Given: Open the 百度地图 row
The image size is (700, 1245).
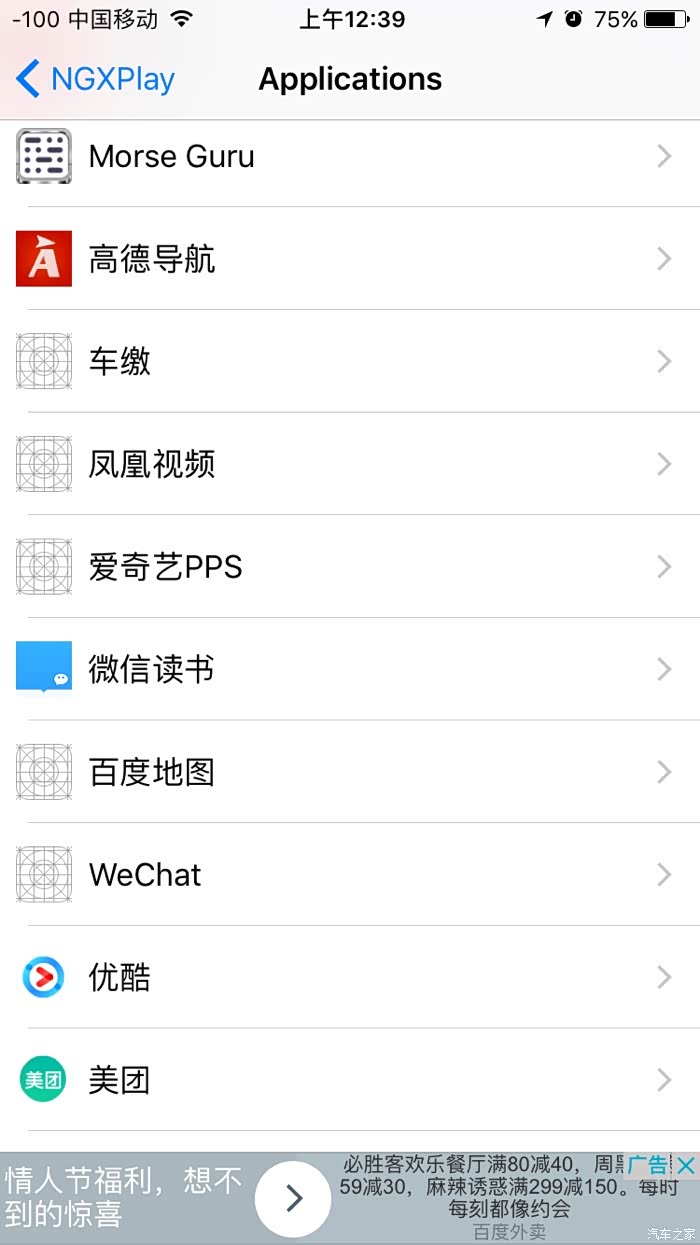Looking at the screenshot, I should pyautogui.click(x=350, y=772).
